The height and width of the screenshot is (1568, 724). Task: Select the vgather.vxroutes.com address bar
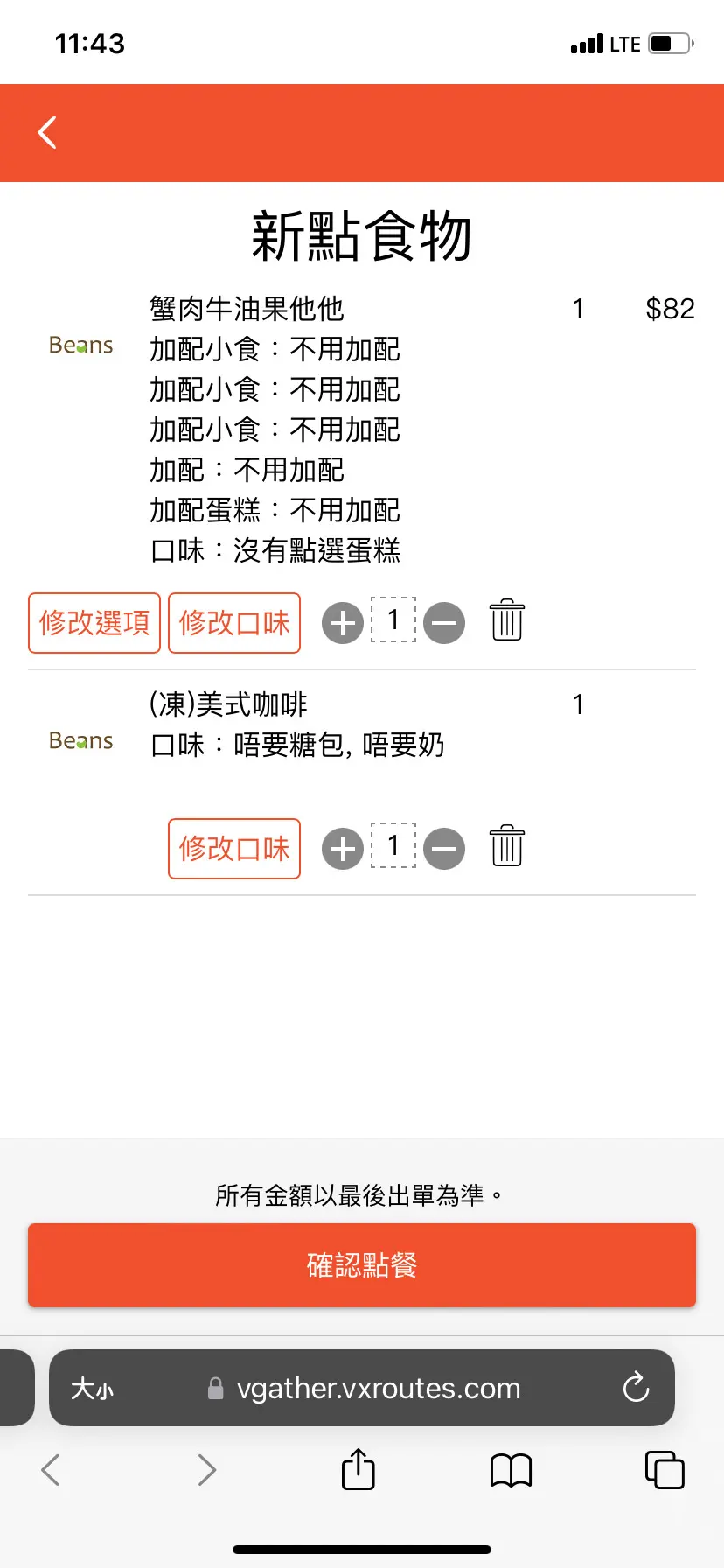coord(378,1389)
